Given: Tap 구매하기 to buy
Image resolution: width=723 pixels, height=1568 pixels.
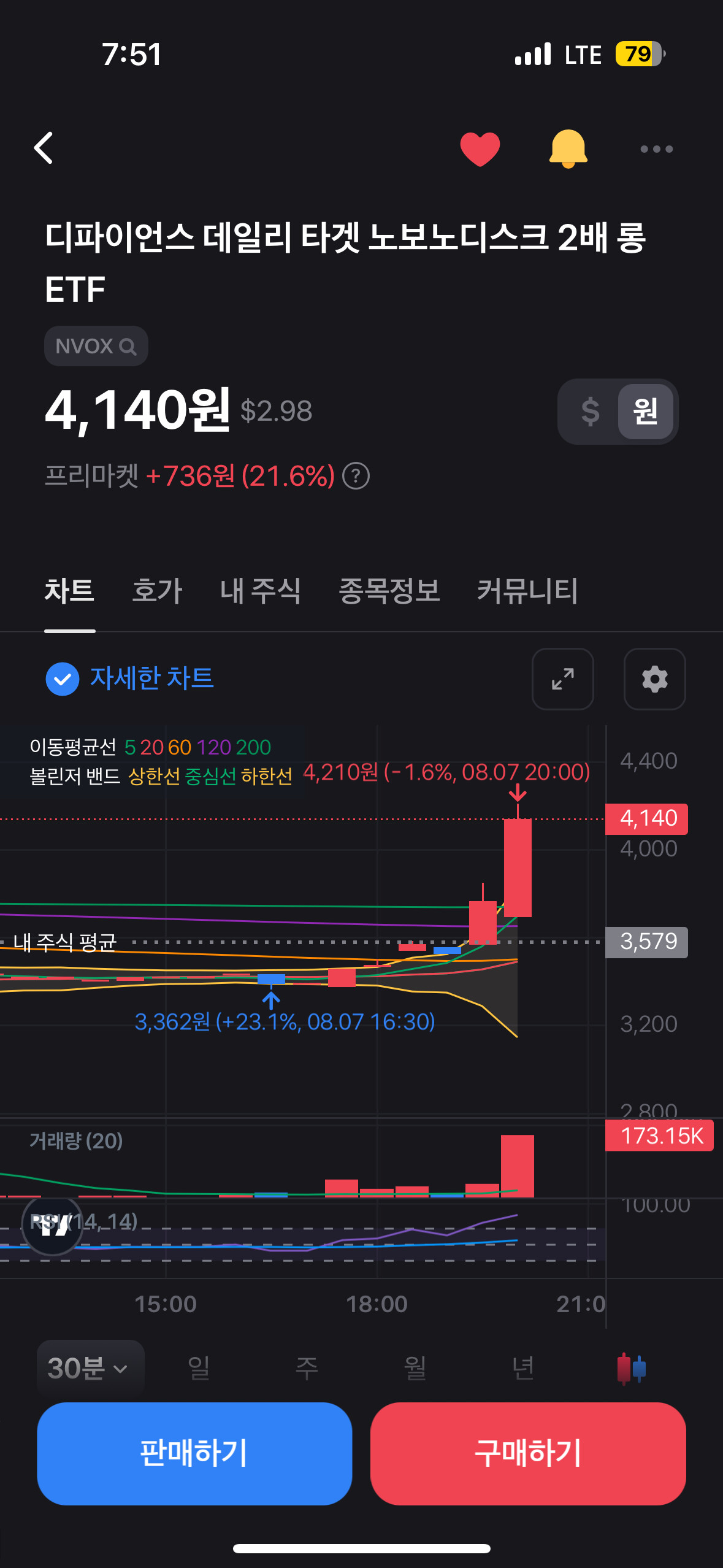Looking at the screenshot, I should click(528, 1453).
